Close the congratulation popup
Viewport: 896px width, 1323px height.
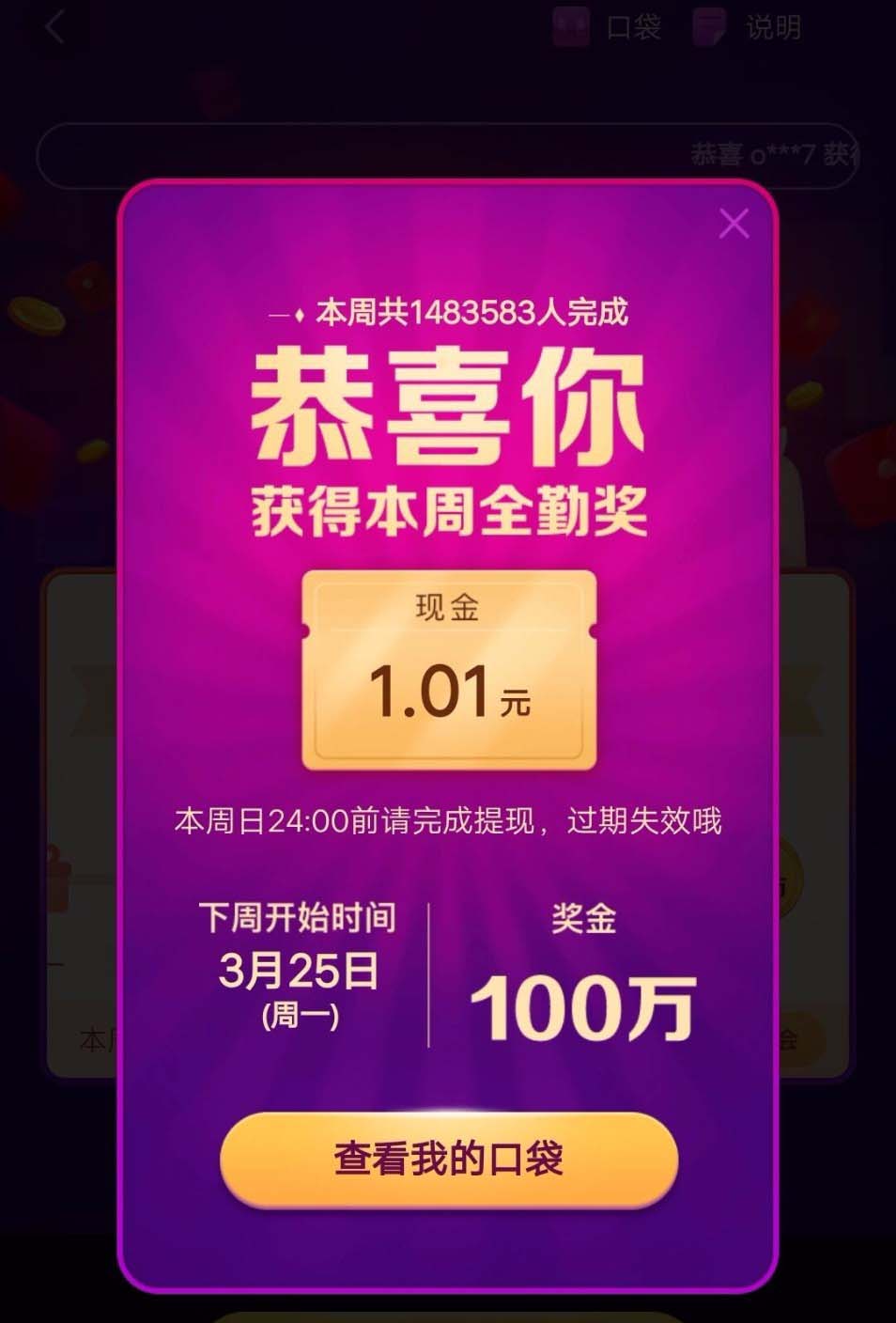tap(734, 224)
